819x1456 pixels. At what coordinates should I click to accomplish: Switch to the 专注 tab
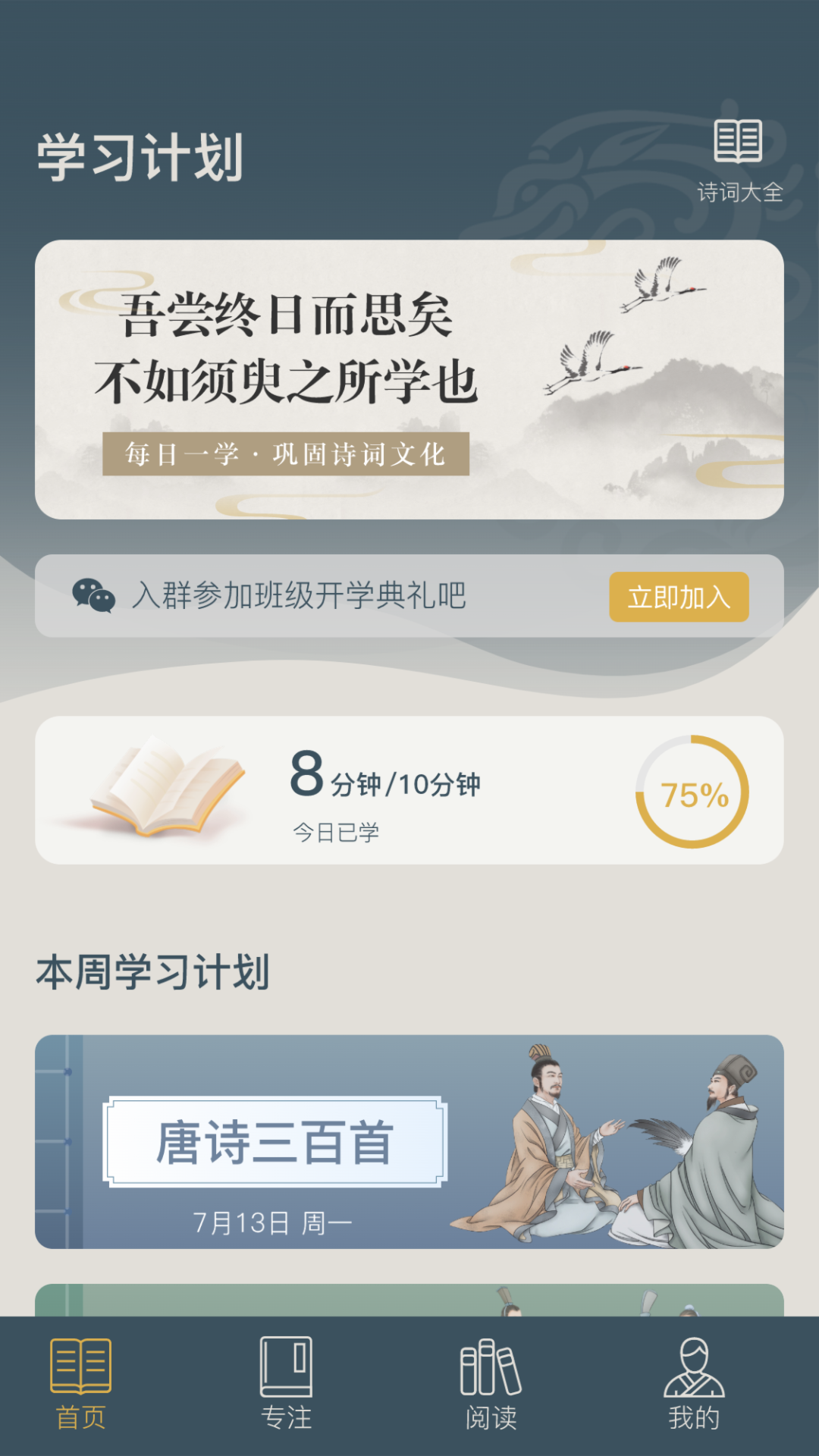pyautogui.click(x=286, y=1385)
